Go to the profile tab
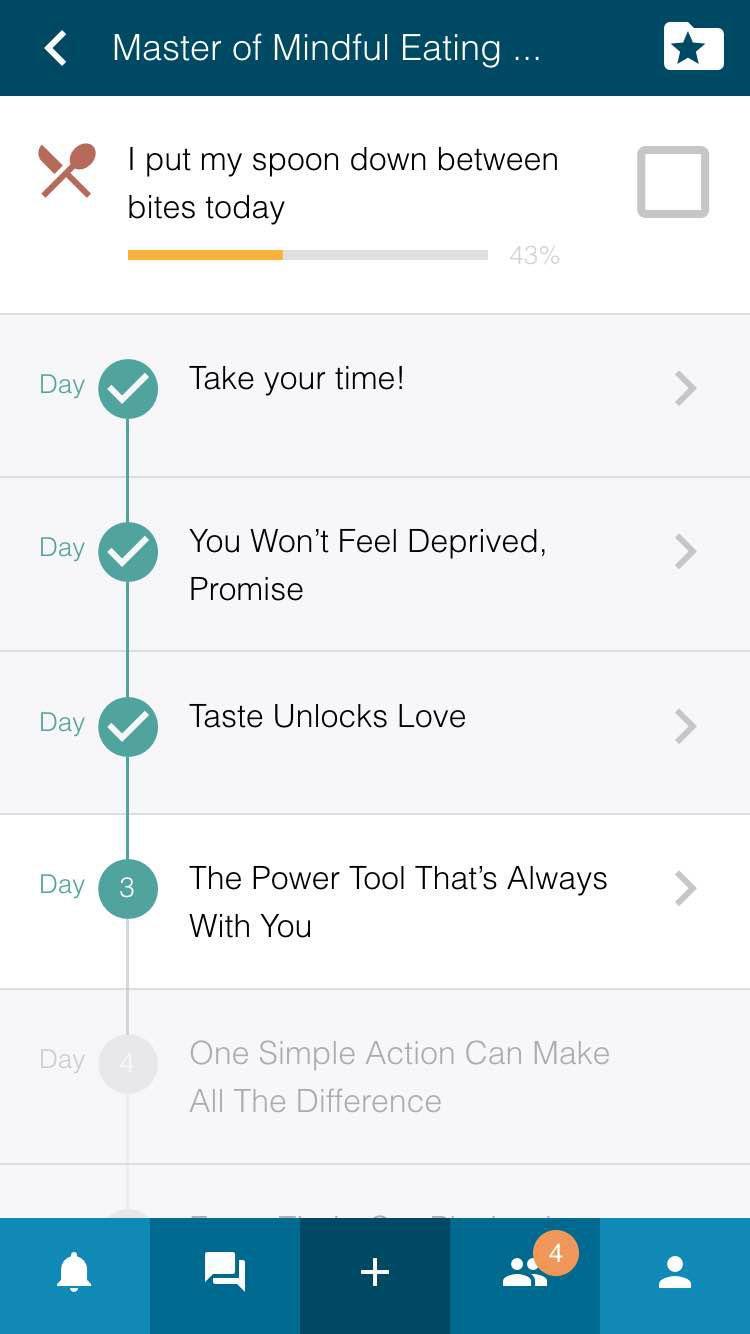 tap(675, 1272)
